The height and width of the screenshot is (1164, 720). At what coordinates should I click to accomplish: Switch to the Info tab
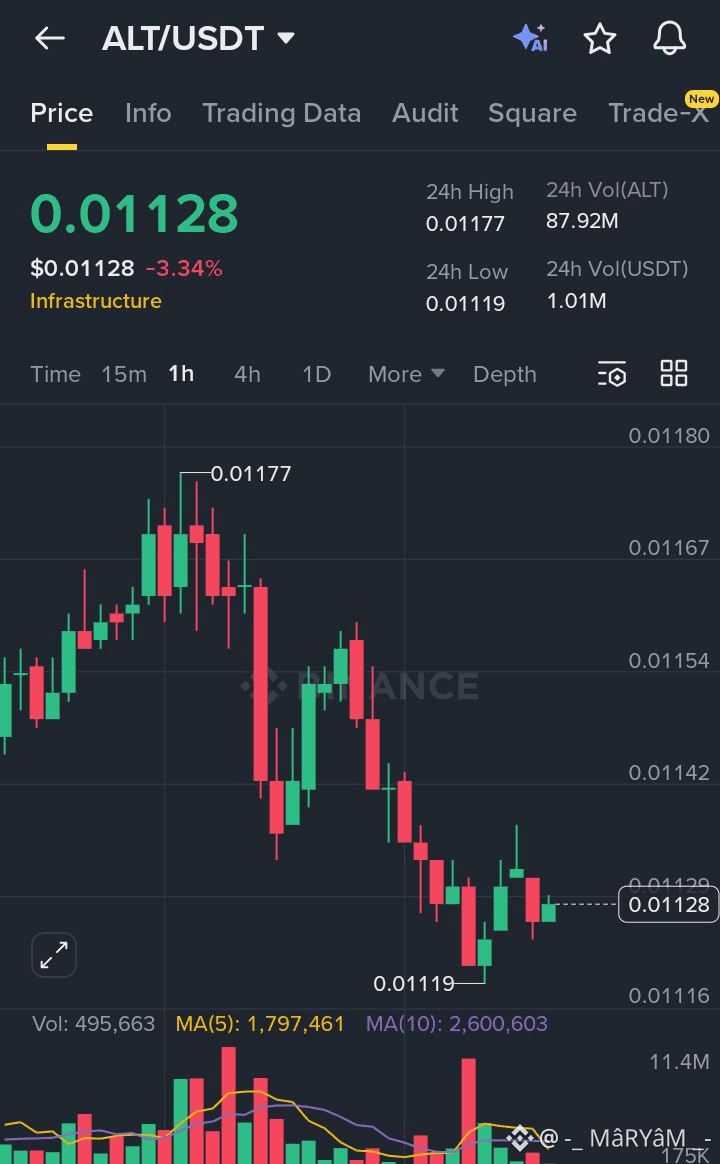[148, 113]
